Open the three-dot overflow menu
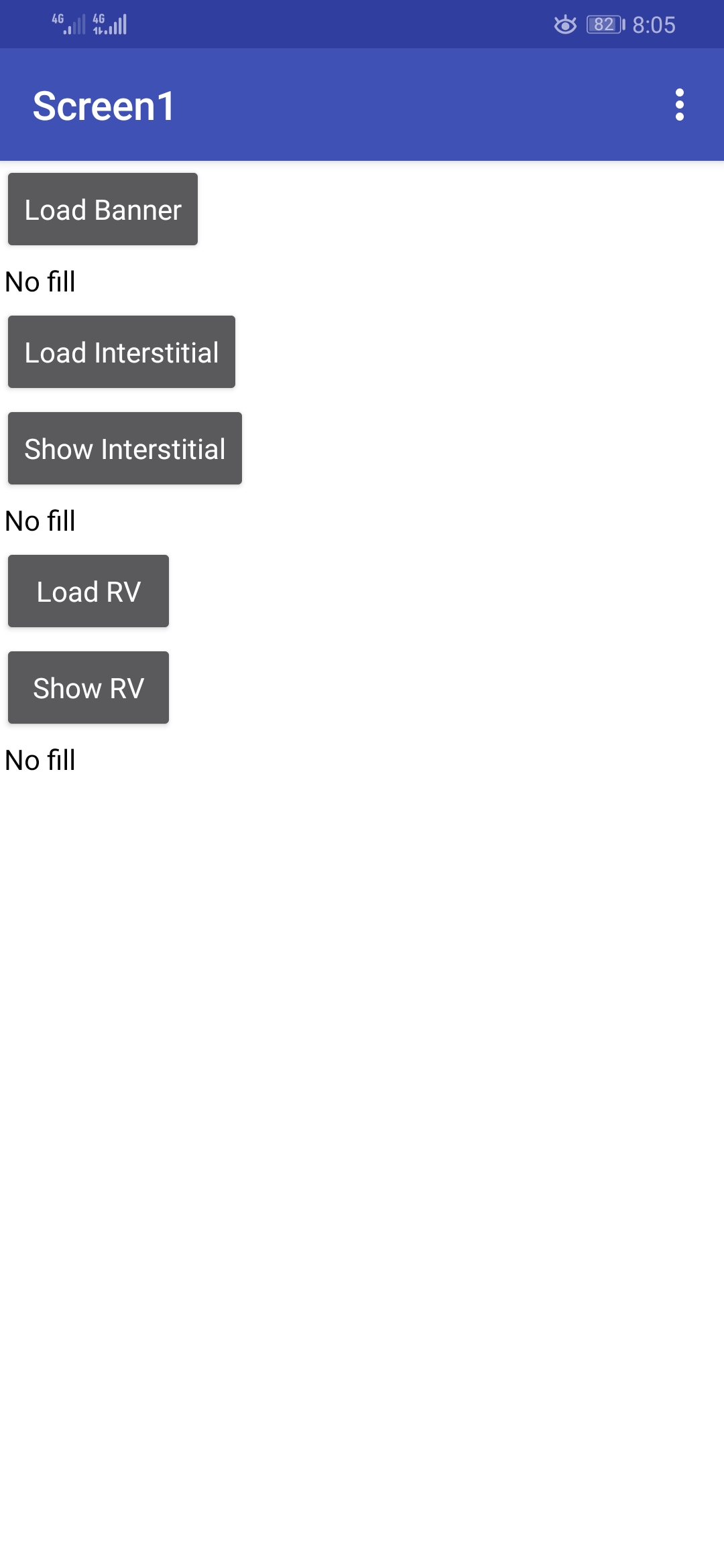The width and height of the screenshot is (724, 1568). coord(679,105)
